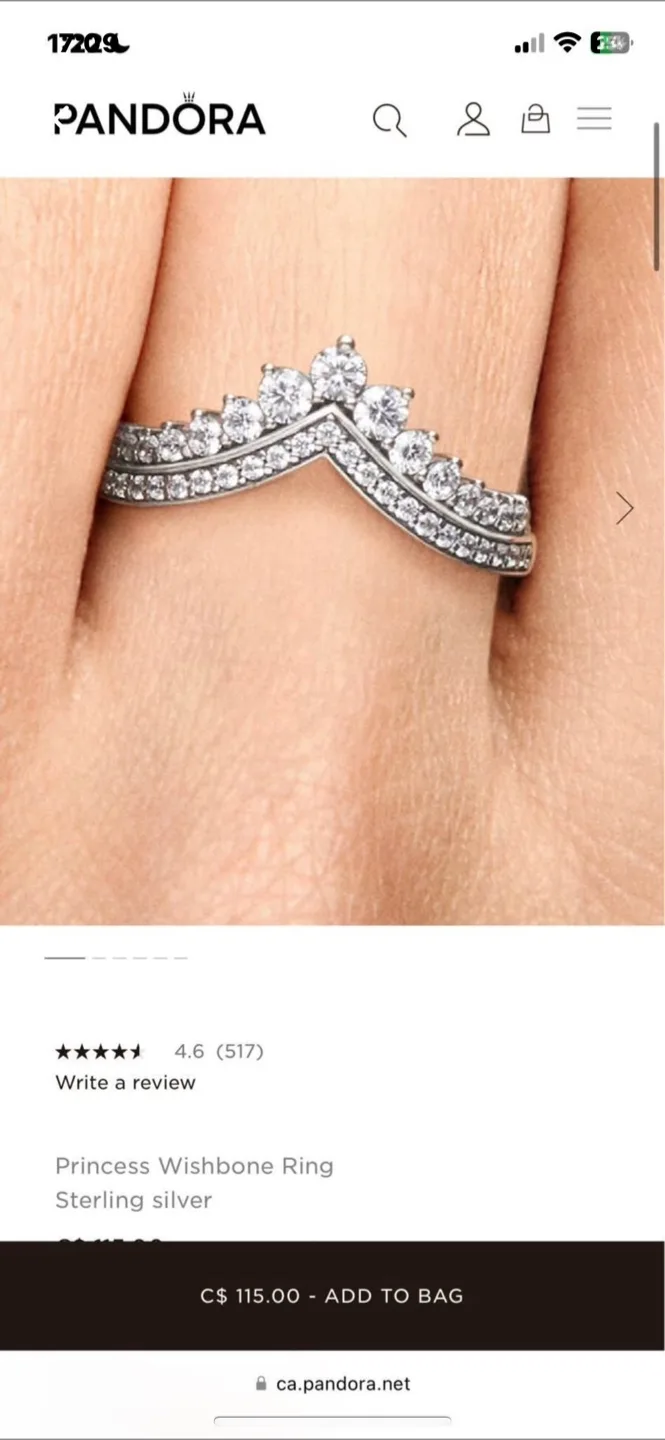Tap the ca.pandora.net address bar

[332, 1384]
